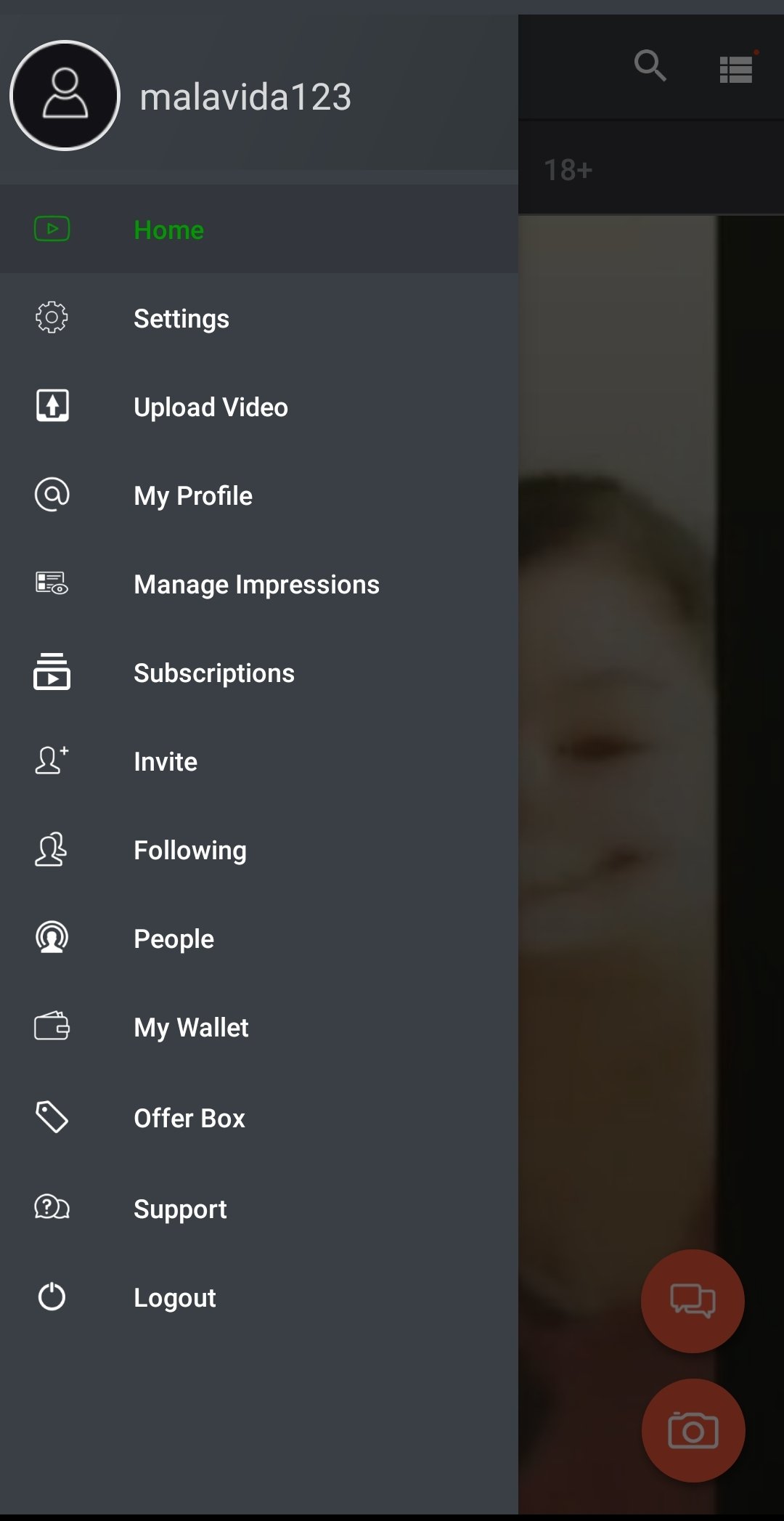Browse People
Viewport: 784px width, 1521px height.
[x=173, y=938]
